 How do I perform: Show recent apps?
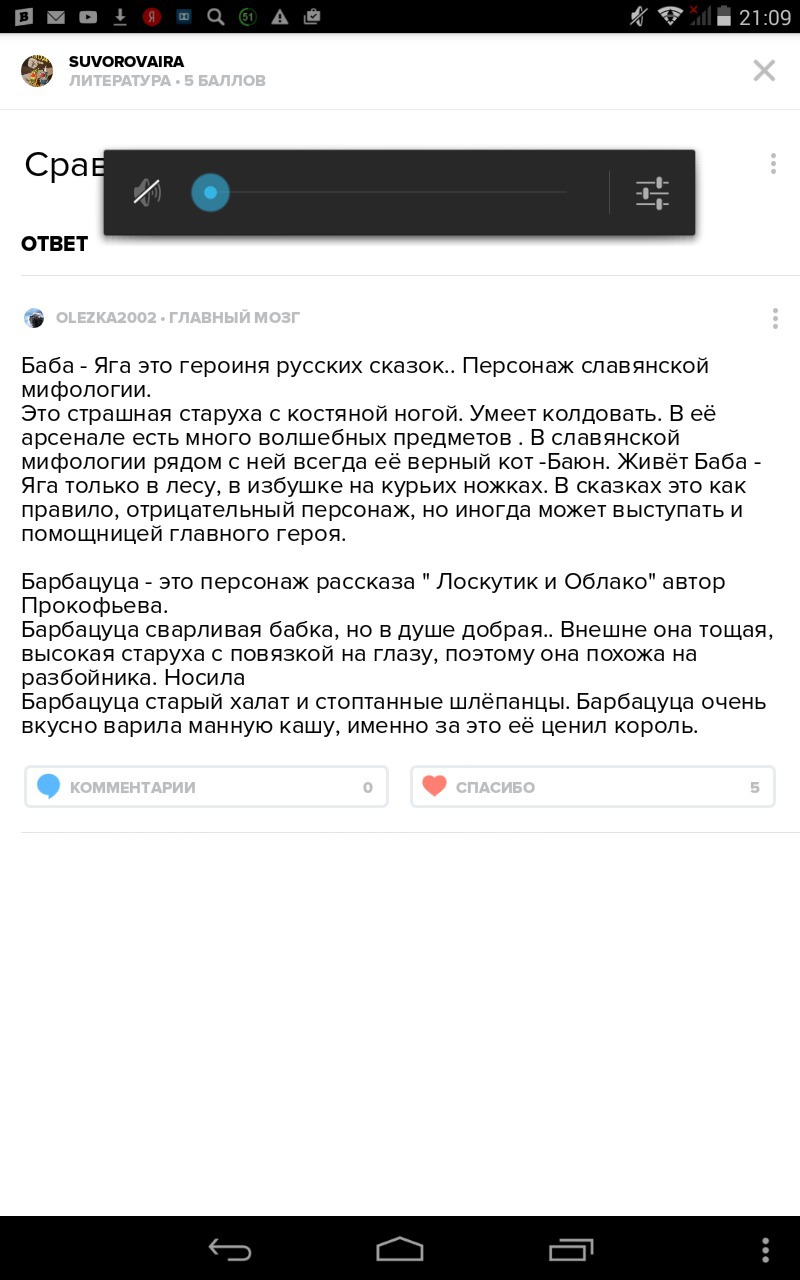pyautogui.click(x=571, y=1249)
